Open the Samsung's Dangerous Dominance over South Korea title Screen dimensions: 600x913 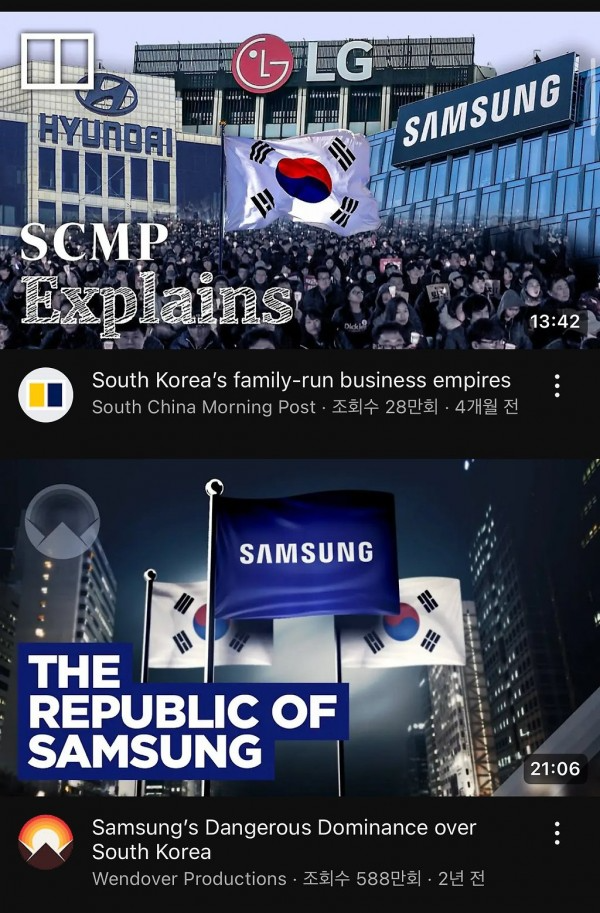point(284,839)
